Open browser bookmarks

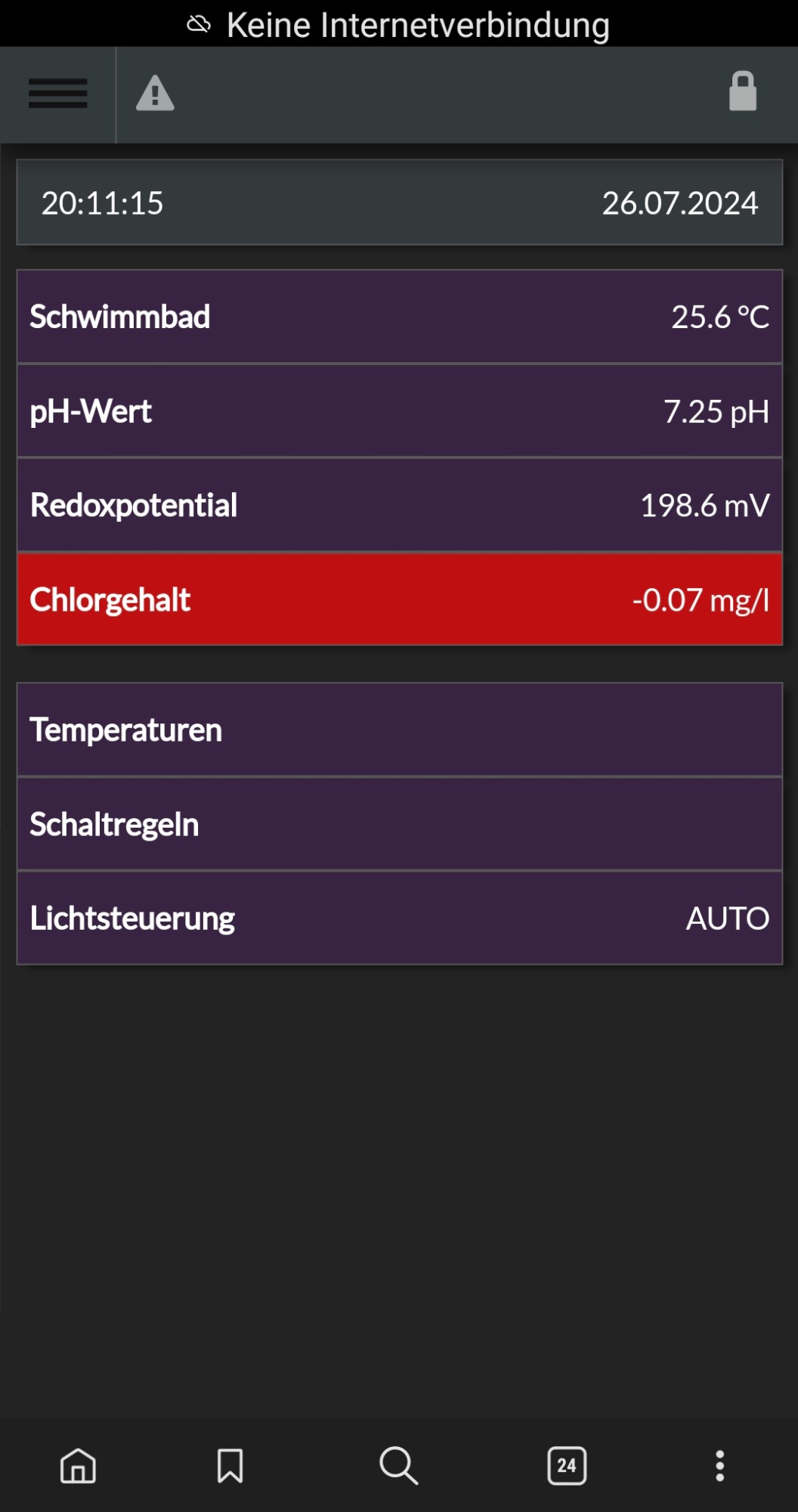point(230,1466)
